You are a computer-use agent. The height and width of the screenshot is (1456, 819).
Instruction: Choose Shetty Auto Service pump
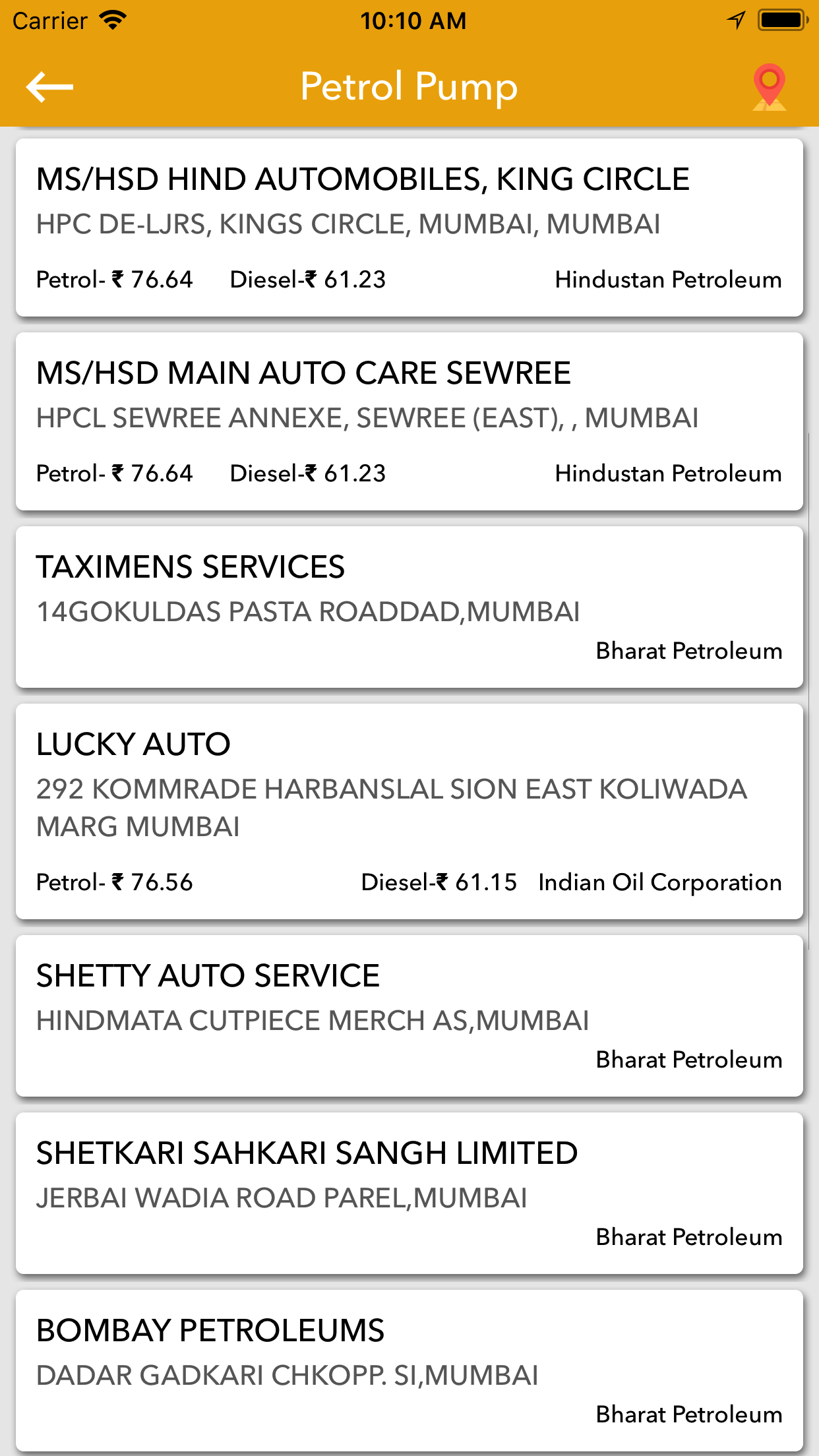(x=409, y=1016)
